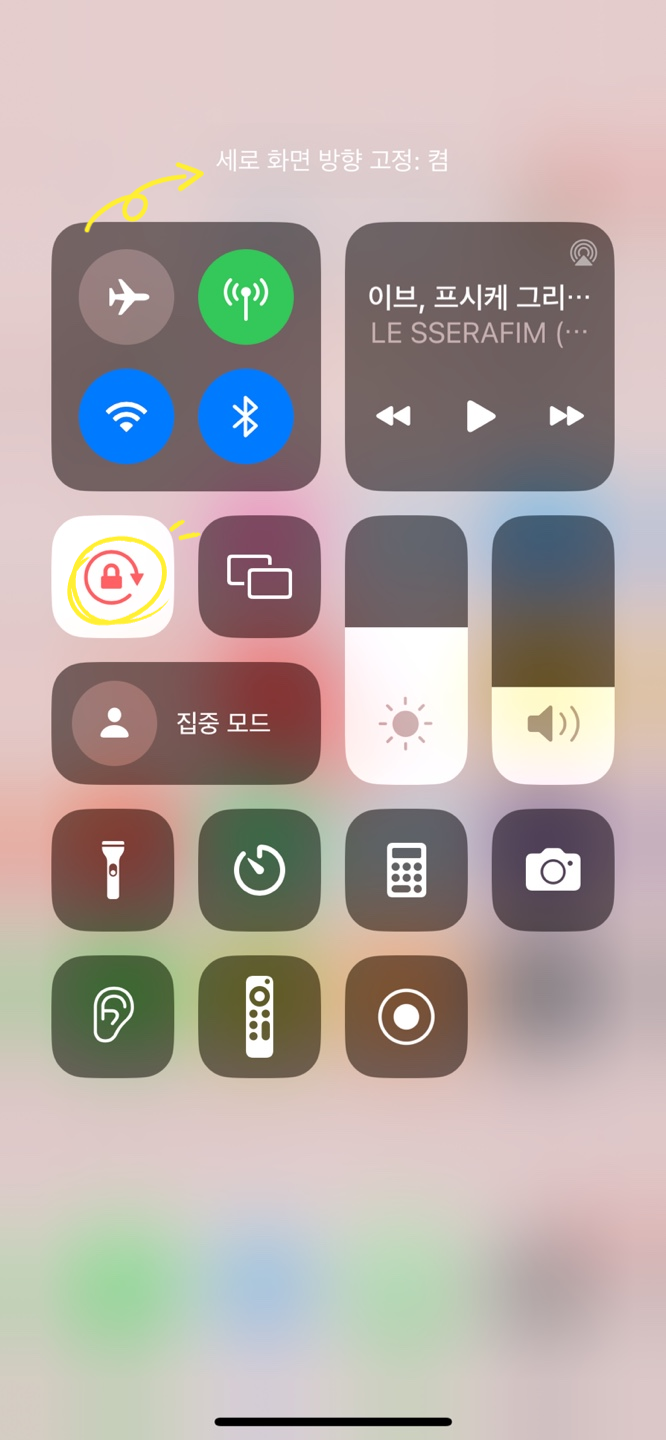
Task: Launch the calculator
Action: (x=406, y=870)
